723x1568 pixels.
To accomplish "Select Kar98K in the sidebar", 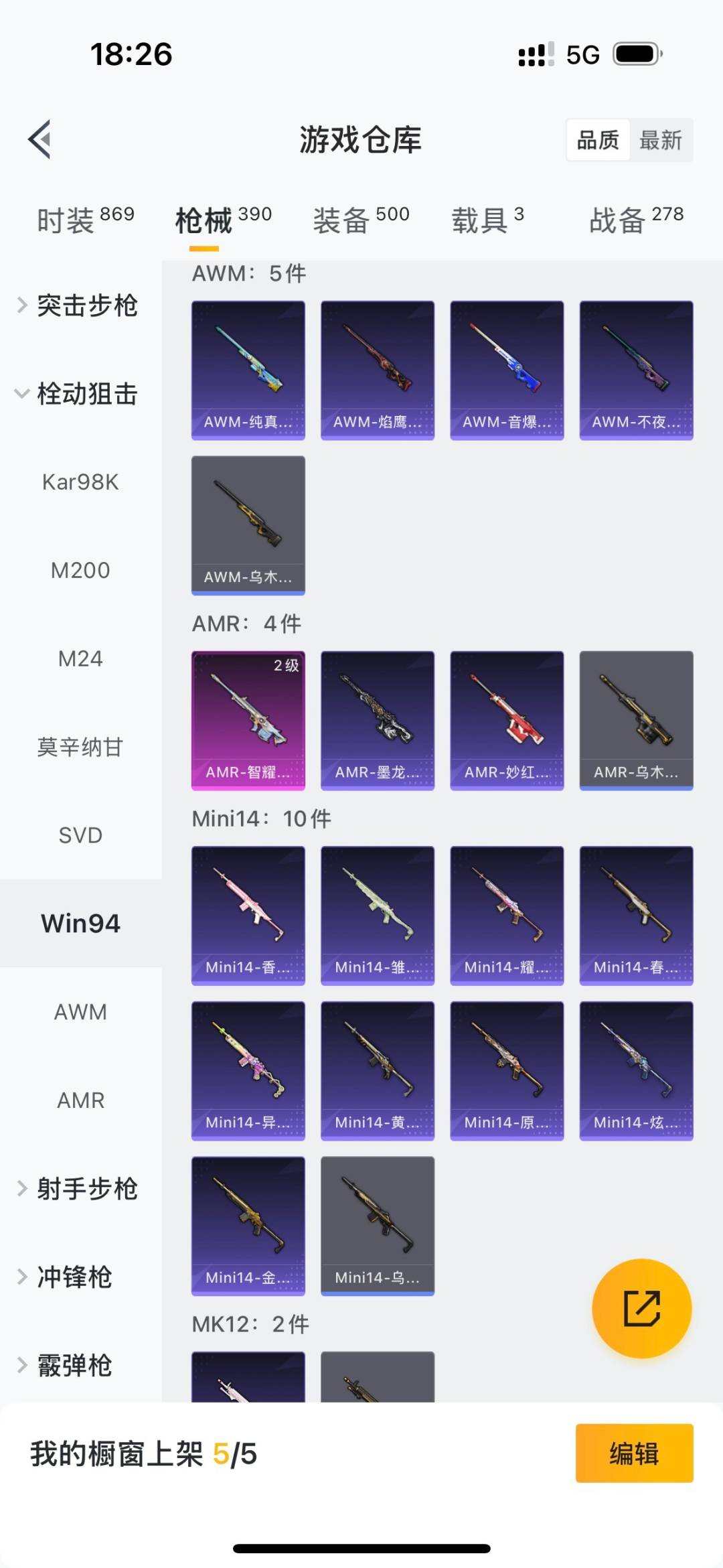I will point(80,482).
